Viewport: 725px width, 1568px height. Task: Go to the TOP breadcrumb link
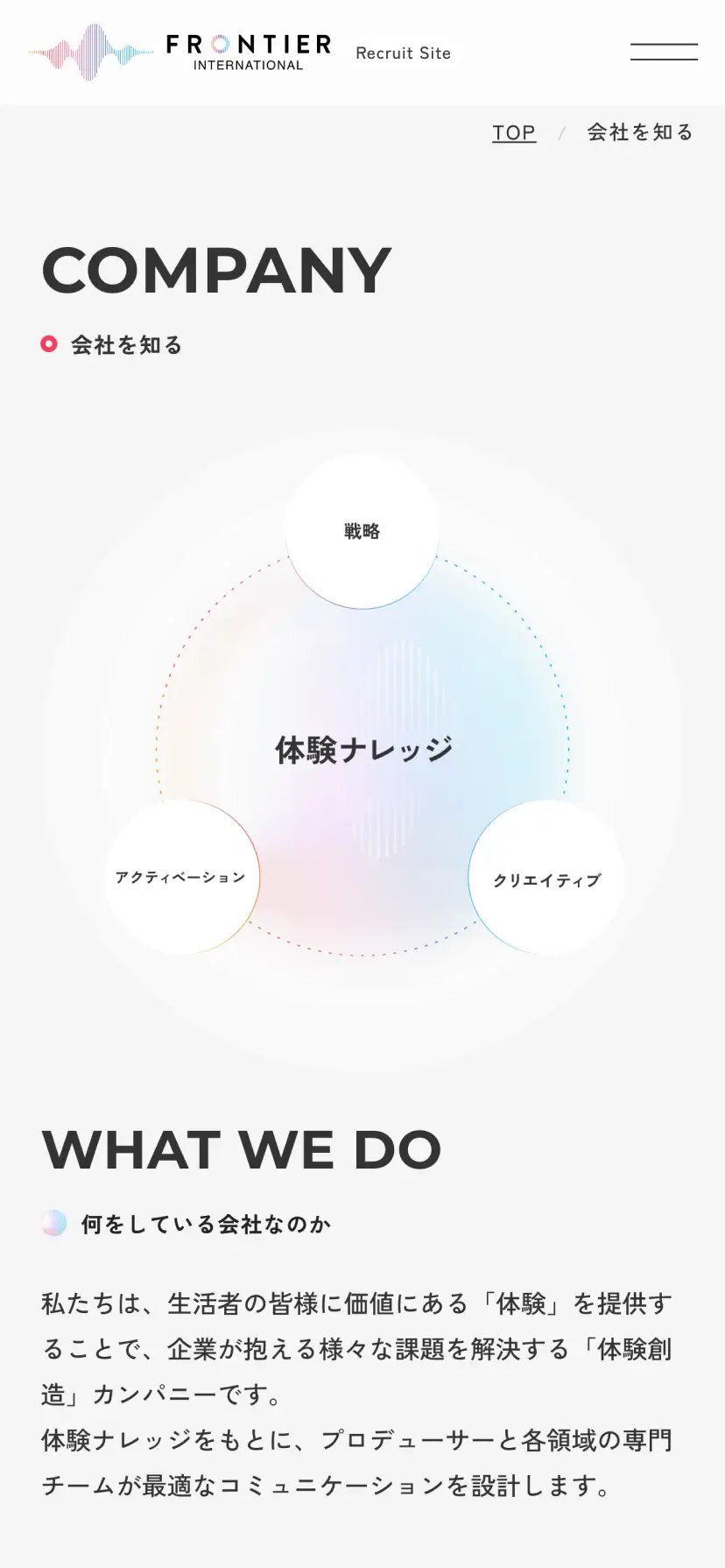(514, 133)
